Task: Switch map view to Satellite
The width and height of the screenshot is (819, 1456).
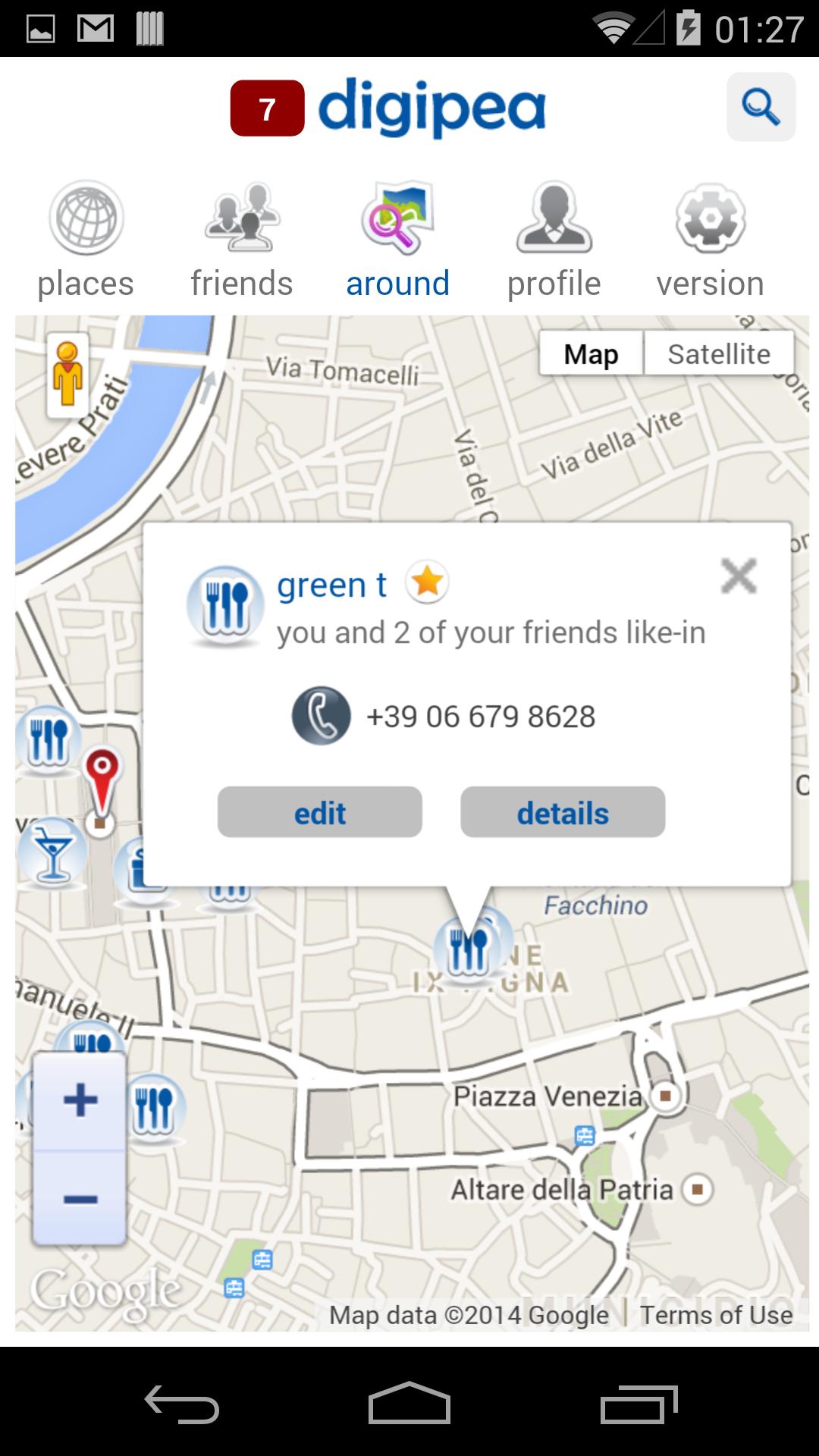Action: tap(719, 353)
